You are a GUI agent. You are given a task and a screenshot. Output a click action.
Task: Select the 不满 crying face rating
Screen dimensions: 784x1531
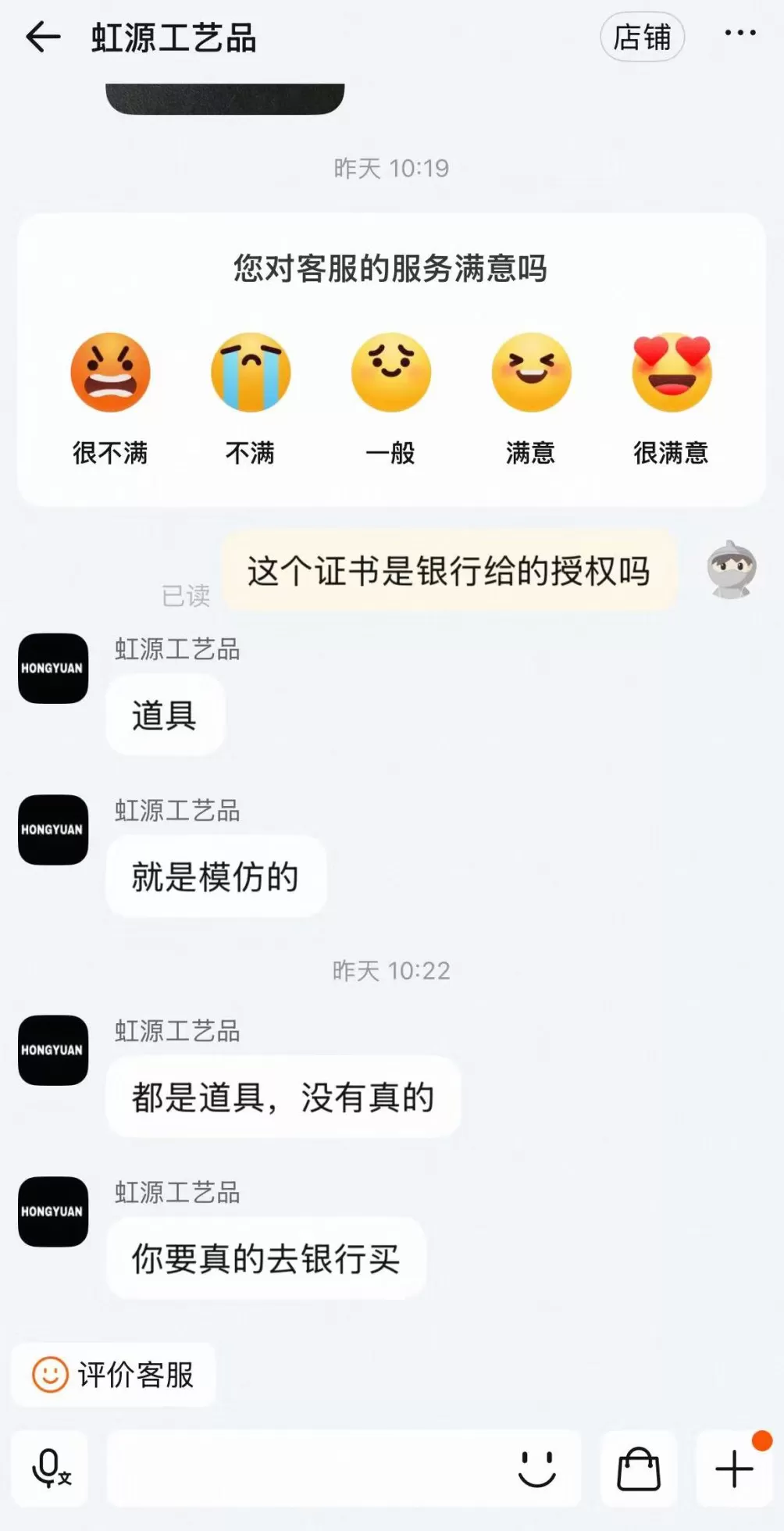click(x=251, y=373)
